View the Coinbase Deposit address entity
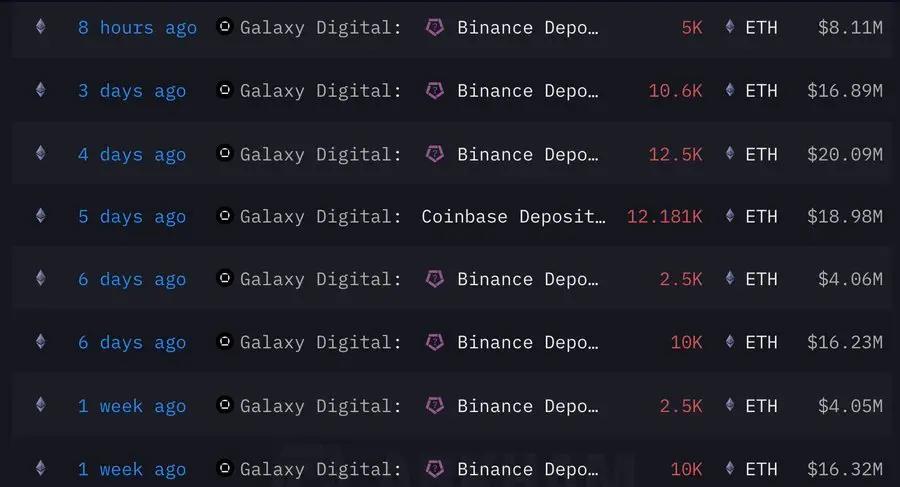This screenshot has width=900, height=487. (513, 217)
